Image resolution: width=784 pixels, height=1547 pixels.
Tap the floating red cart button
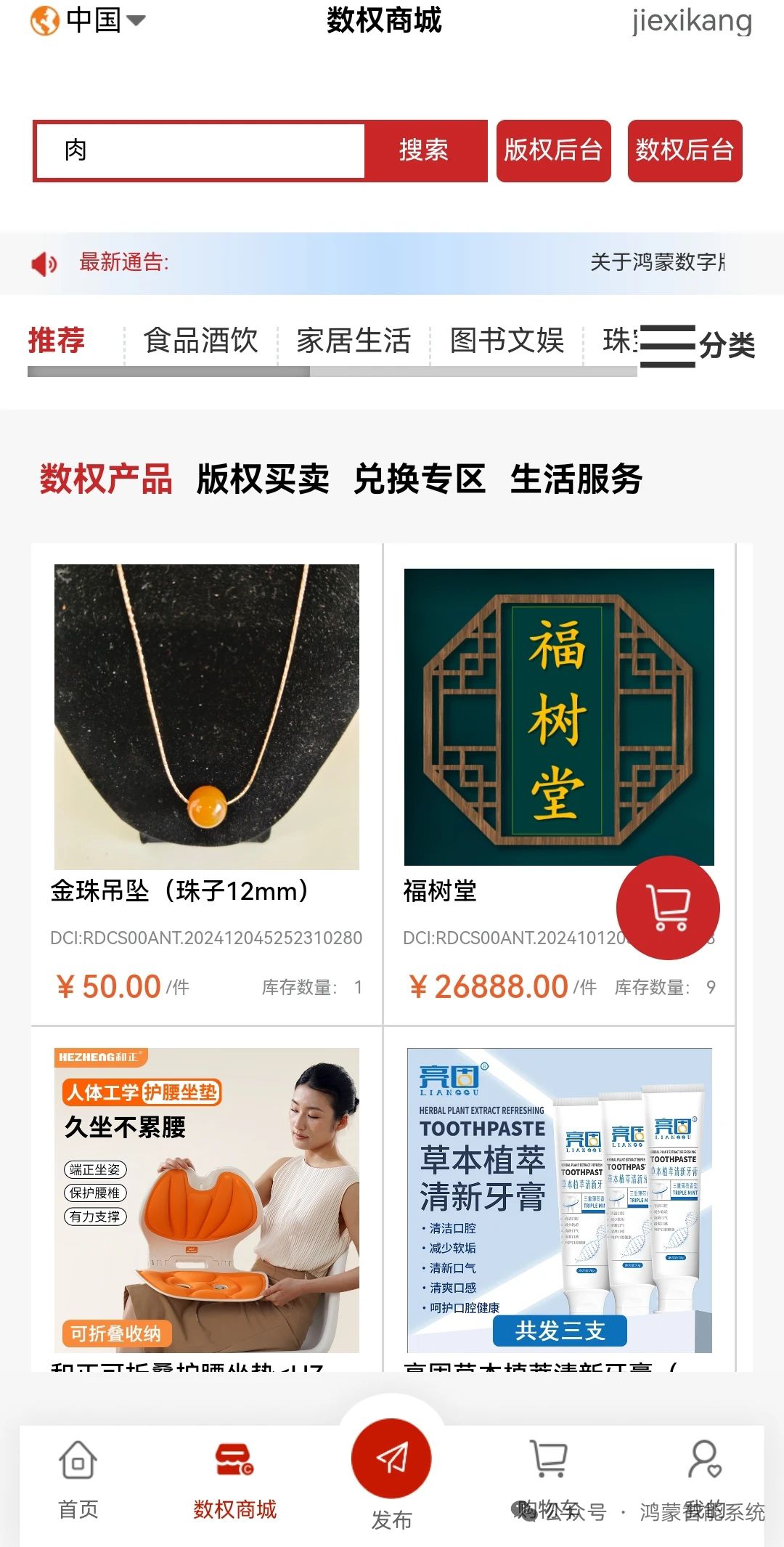click(x=668, y=908)
